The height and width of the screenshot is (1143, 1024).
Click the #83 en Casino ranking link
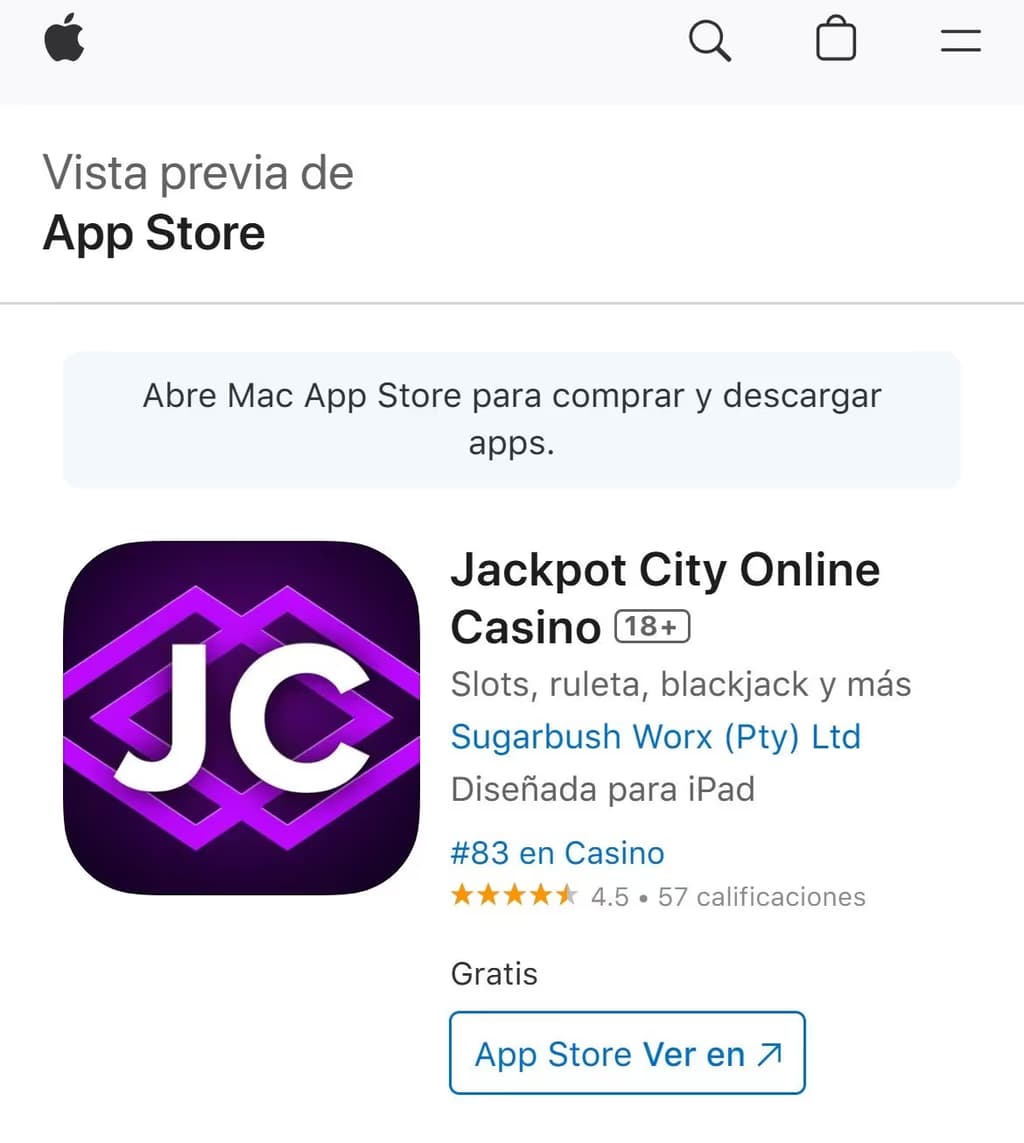(558, 853)
